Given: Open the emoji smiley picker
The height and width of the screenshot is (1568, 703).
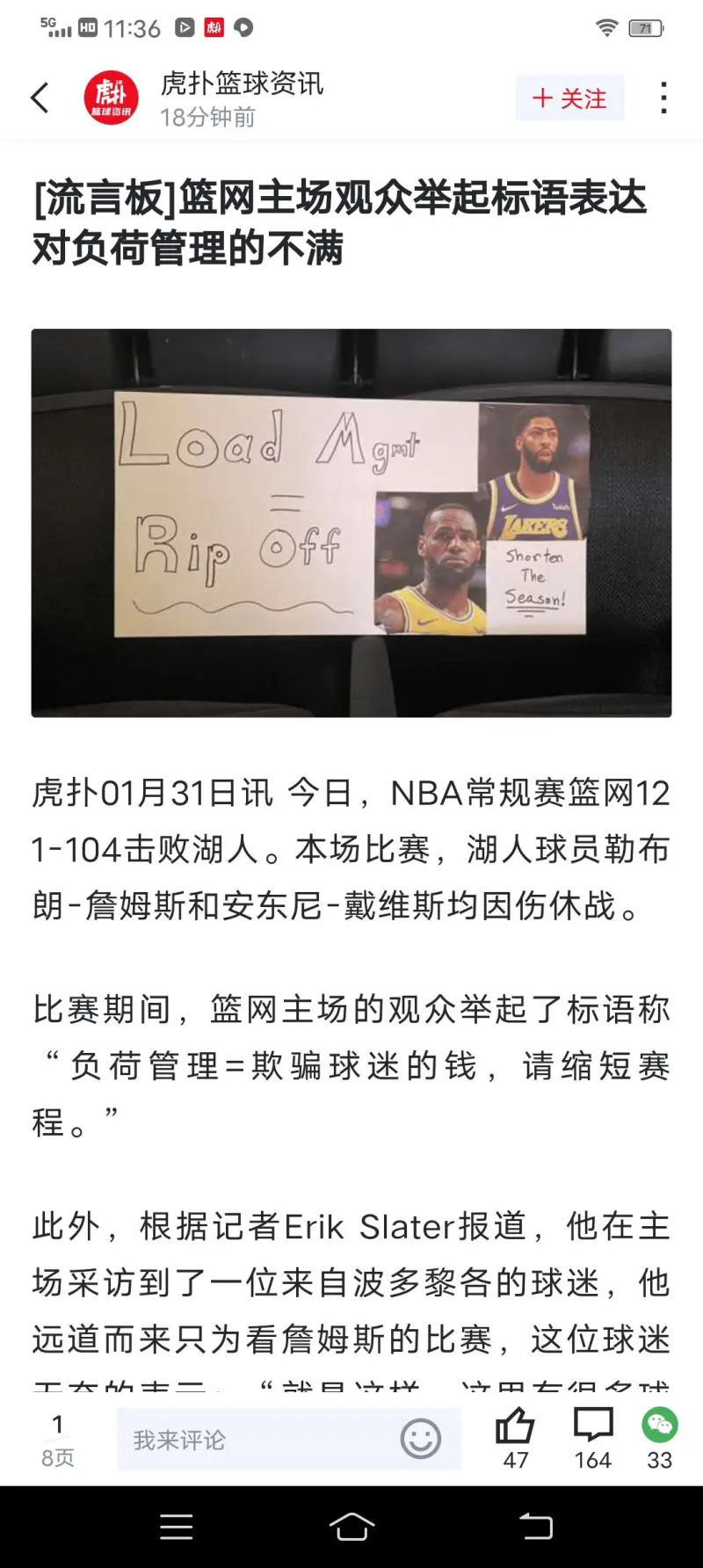Looking at the screenshot, I should [420, 1439].
